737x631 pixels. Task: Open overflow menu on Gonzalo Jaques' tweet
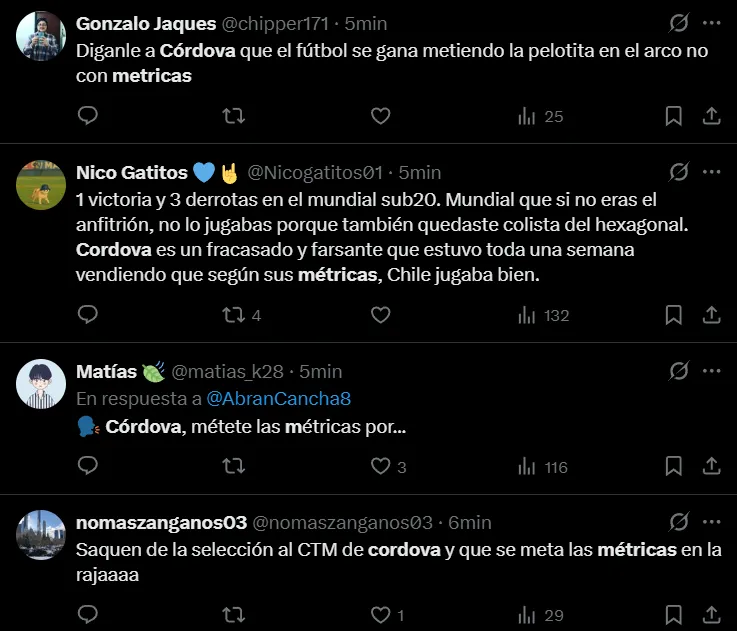click(711, 23)
